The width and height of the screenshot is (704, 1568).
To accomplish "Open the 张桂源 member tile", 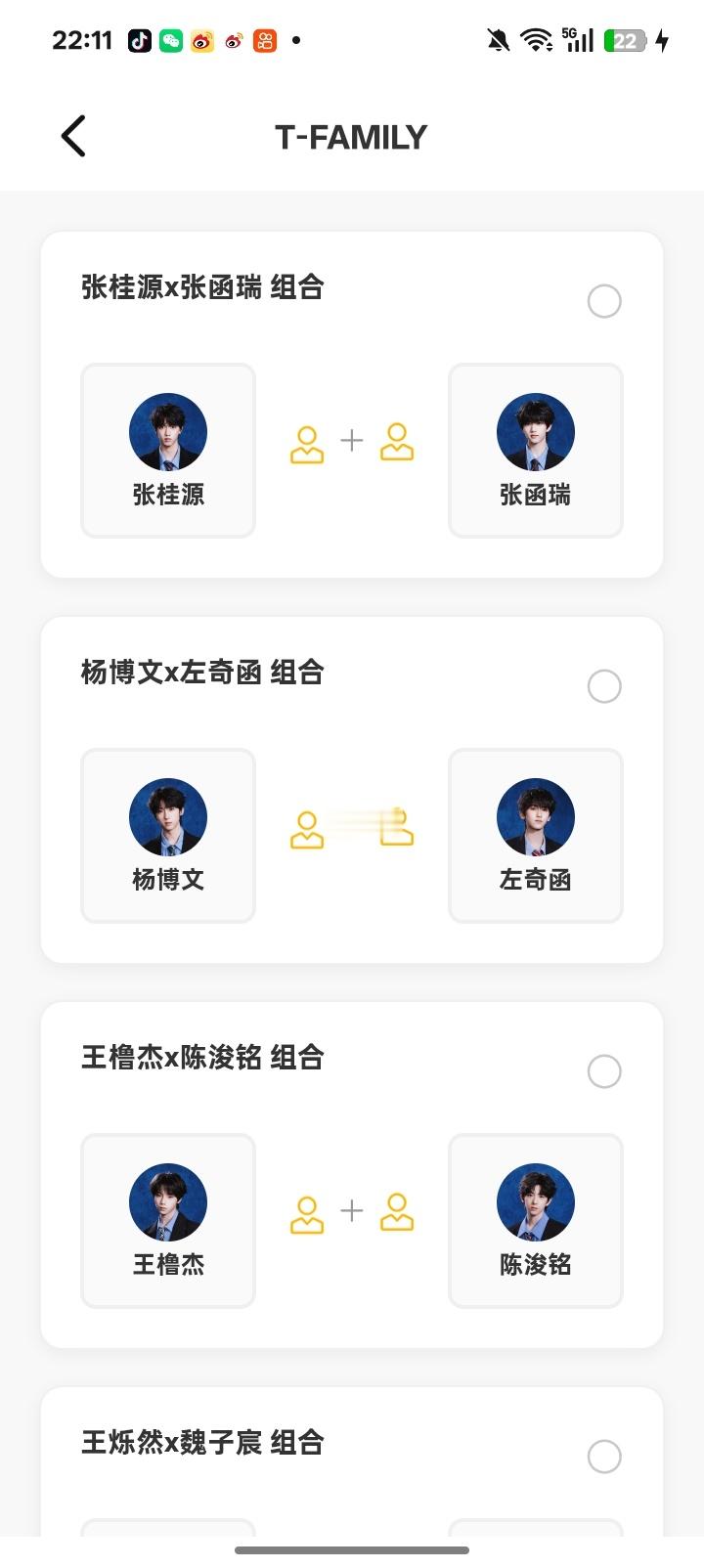I will tap(168, 451).
